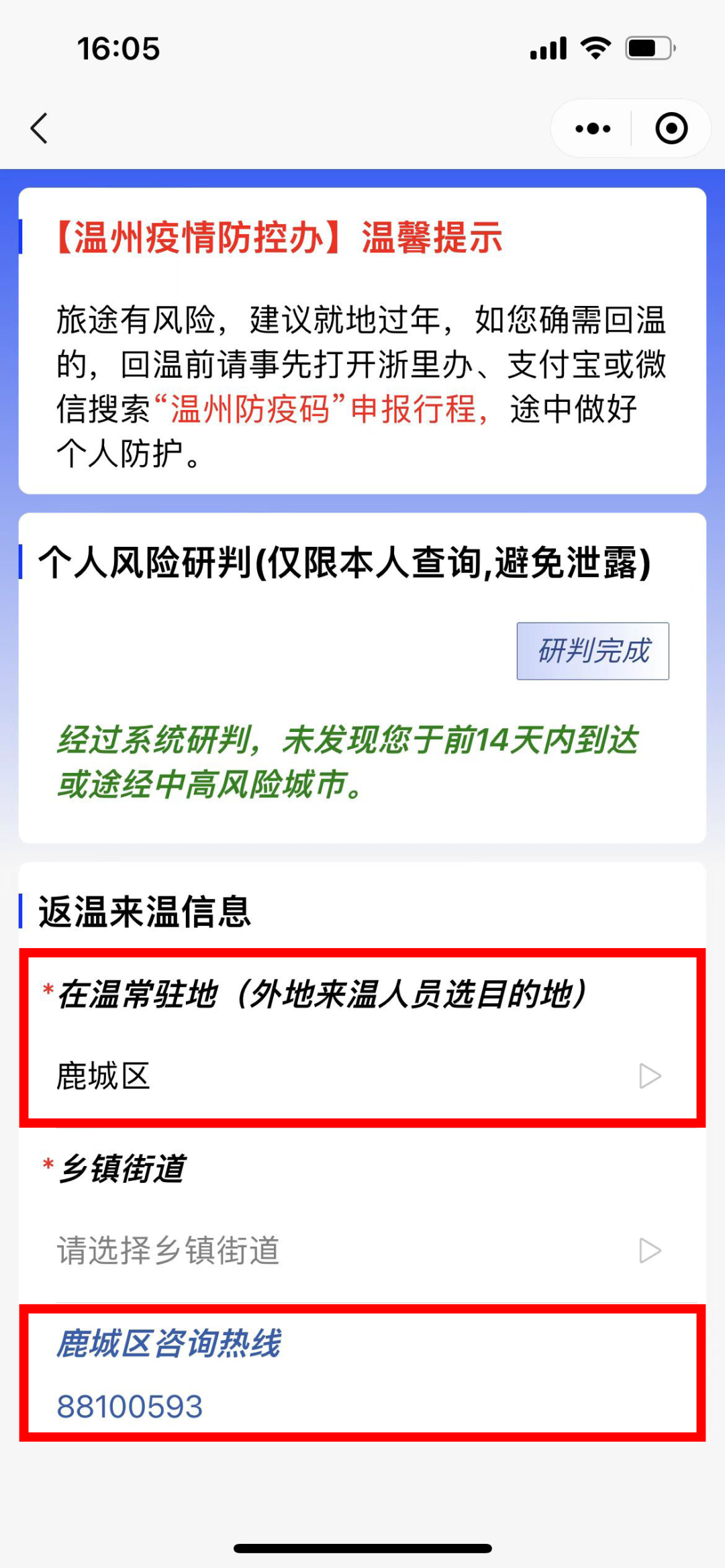Tap the 研判完成 button
Screen dimensions: 725x1568
pos(592,651)
